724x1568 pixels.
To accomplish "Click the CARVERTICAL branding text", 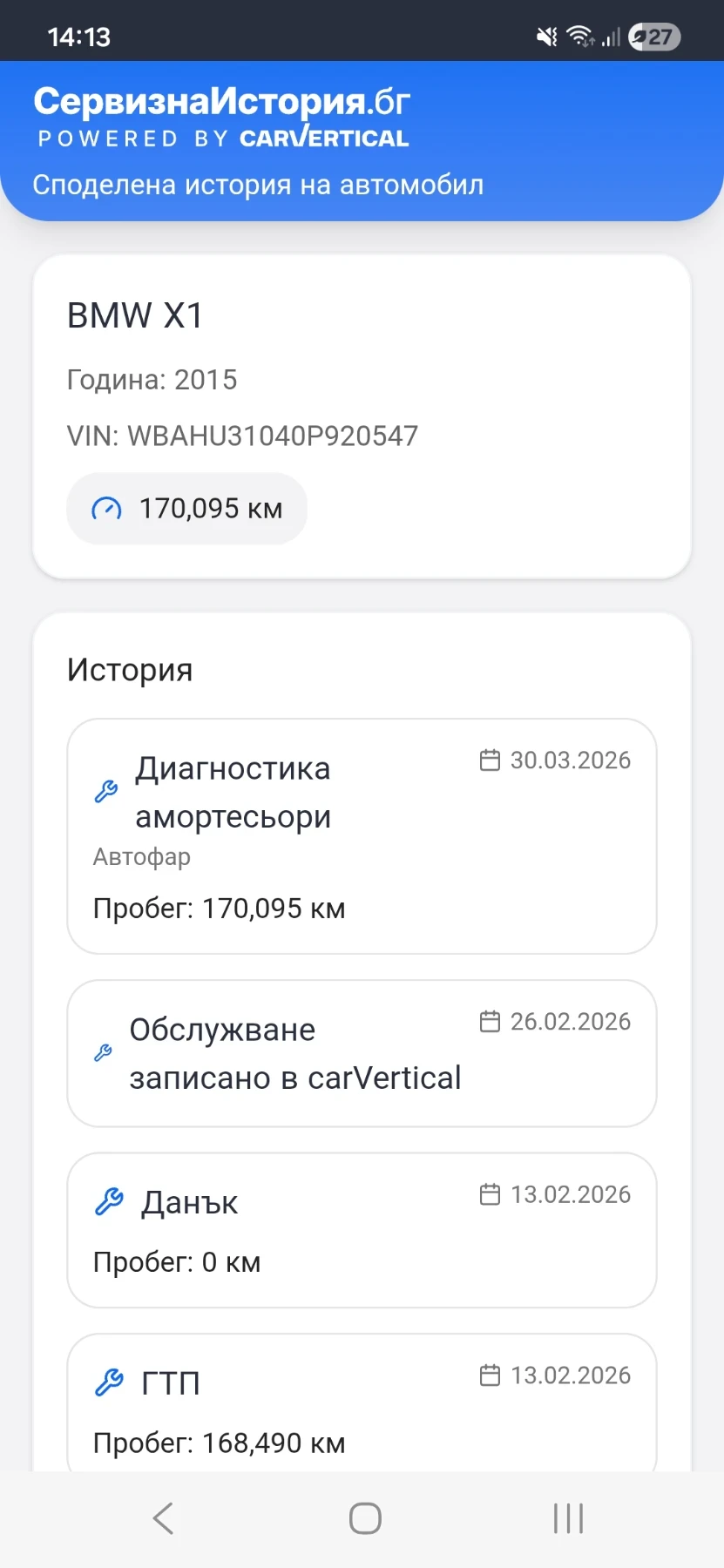I will pyautogui.click(x=323, y=138).
